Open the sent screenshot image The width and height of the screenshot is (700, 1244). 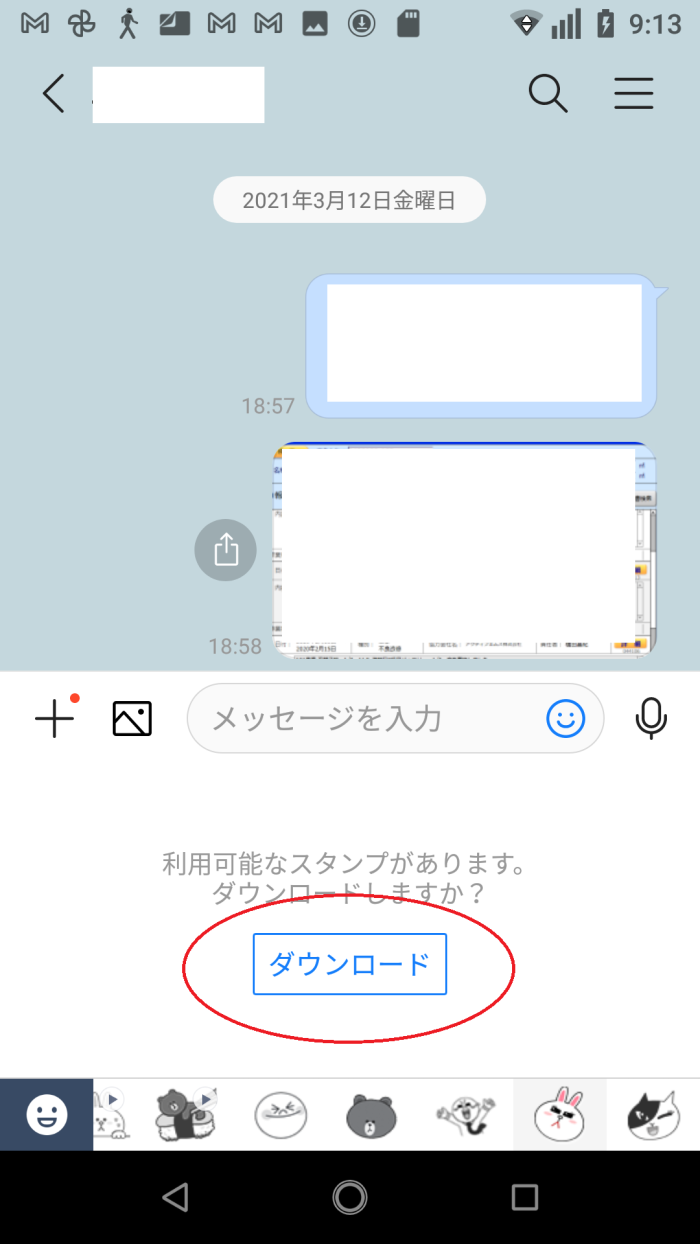464,549
